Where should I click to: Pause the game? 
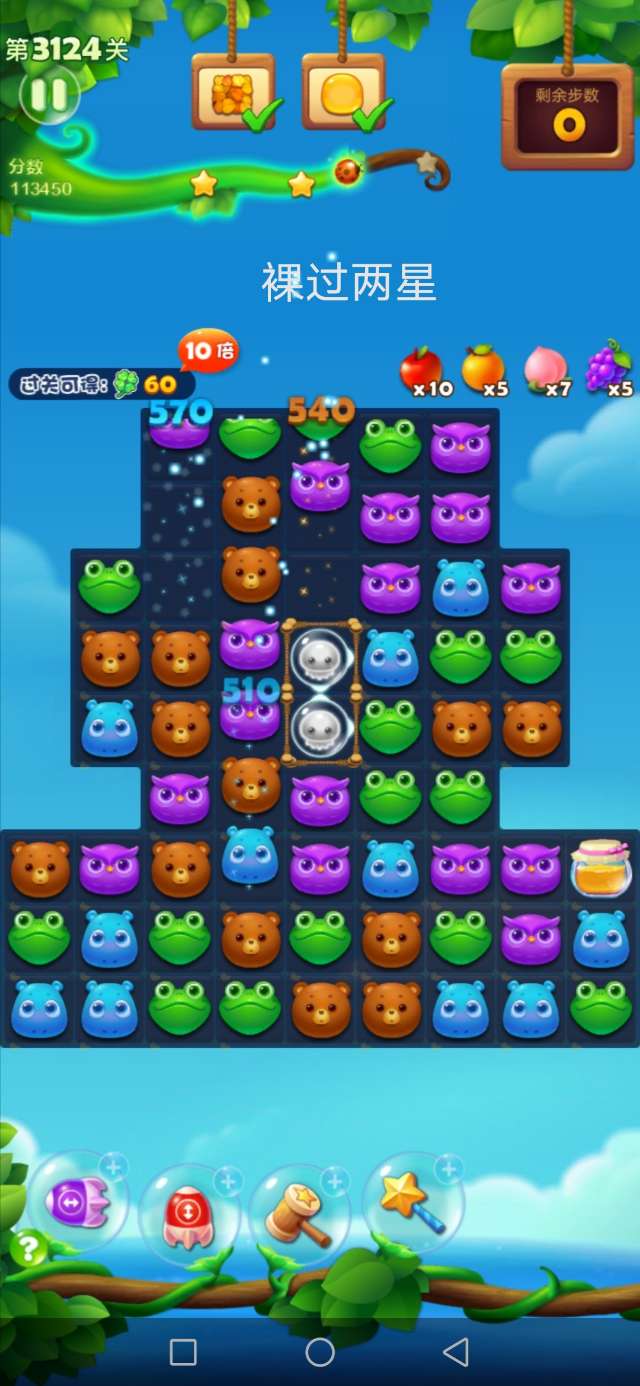[49, 96]
